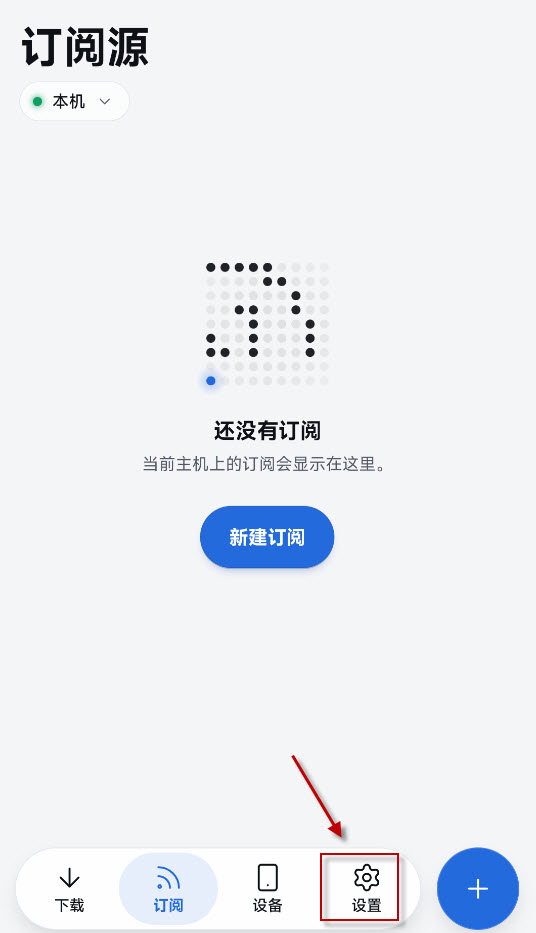
Task: Tap the blue plus floating button
Action: pos(478,889)
